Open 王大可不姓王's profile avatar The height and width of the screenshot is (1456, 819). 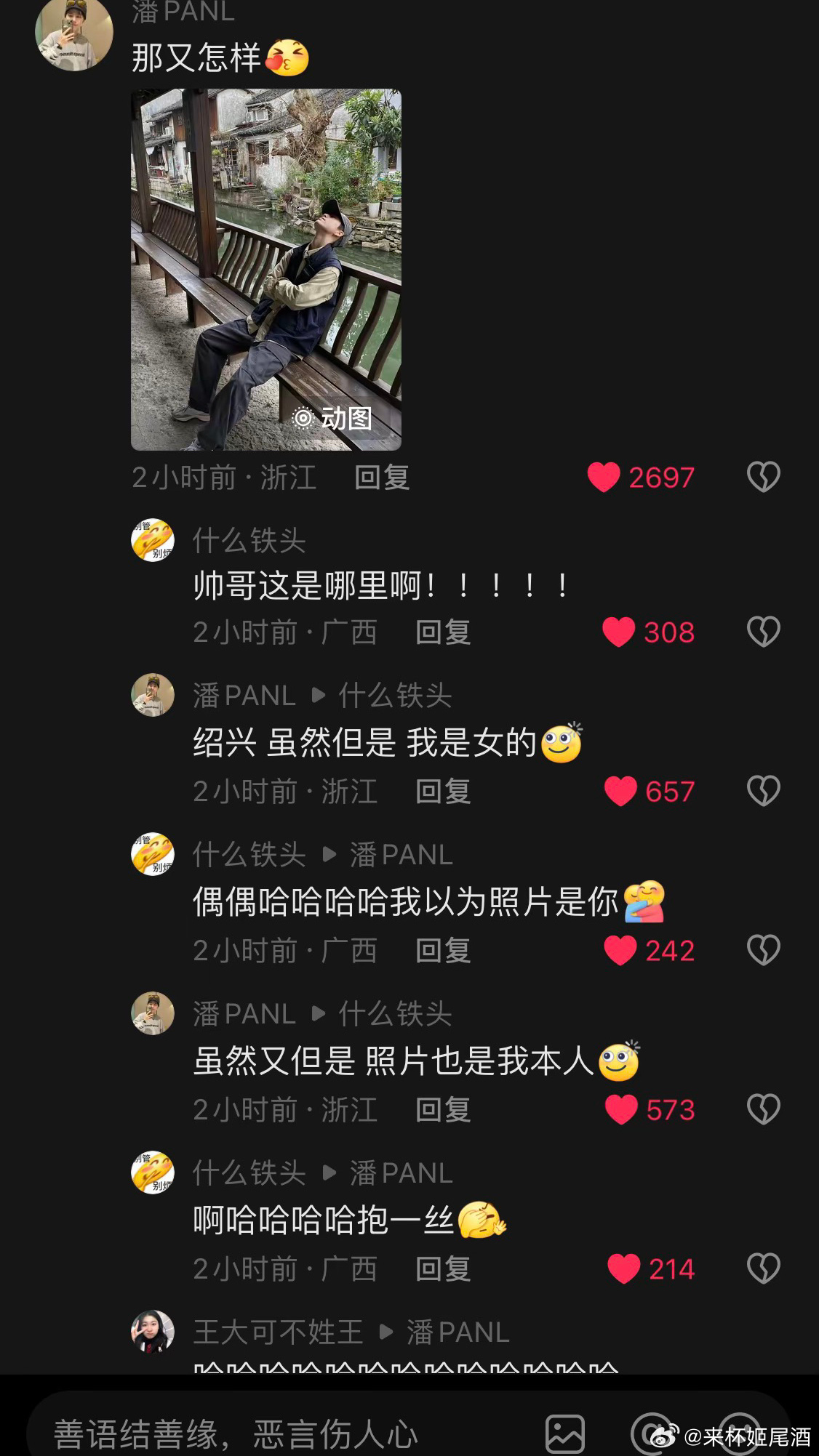pos(153,1332)
